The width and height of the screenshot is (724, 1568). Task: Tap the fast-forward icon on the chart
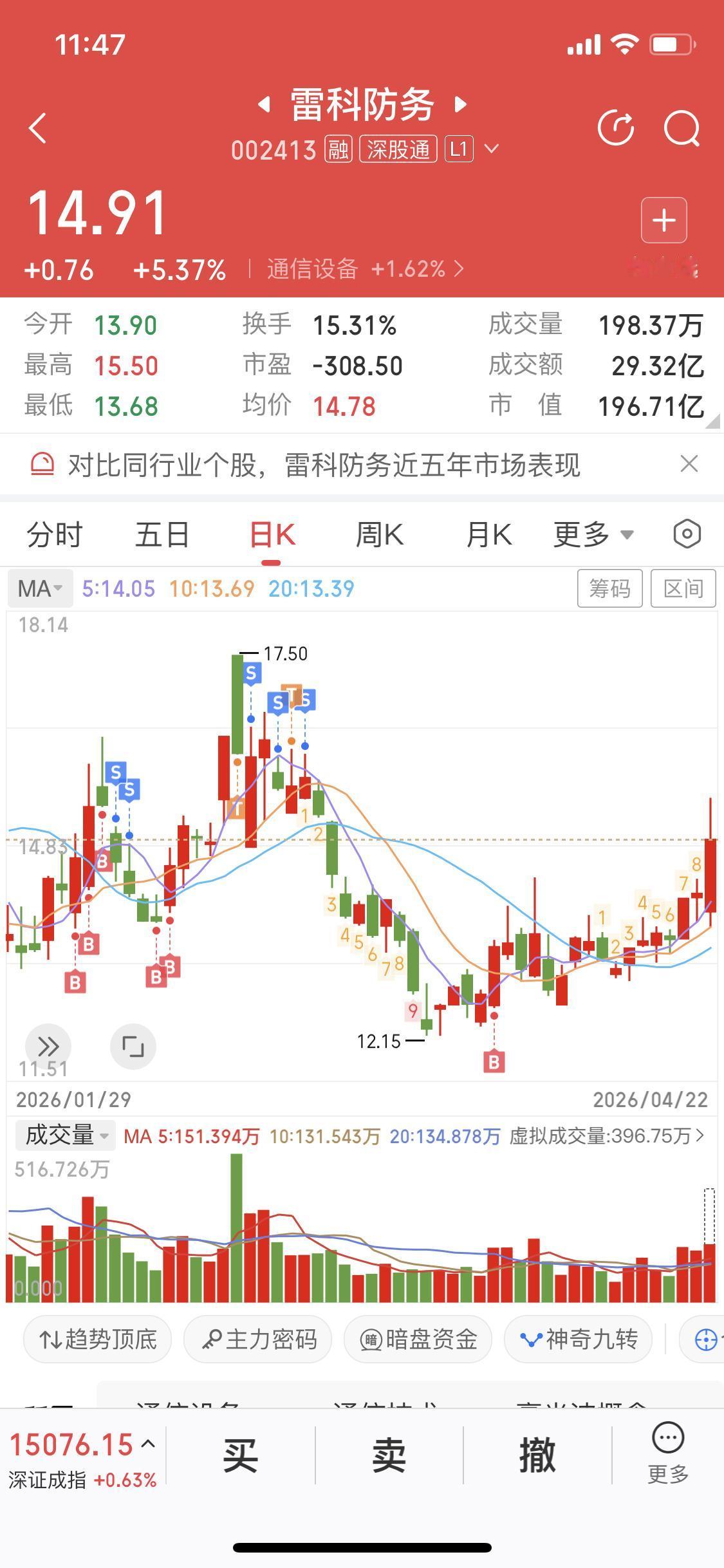tap(48, 1046)
